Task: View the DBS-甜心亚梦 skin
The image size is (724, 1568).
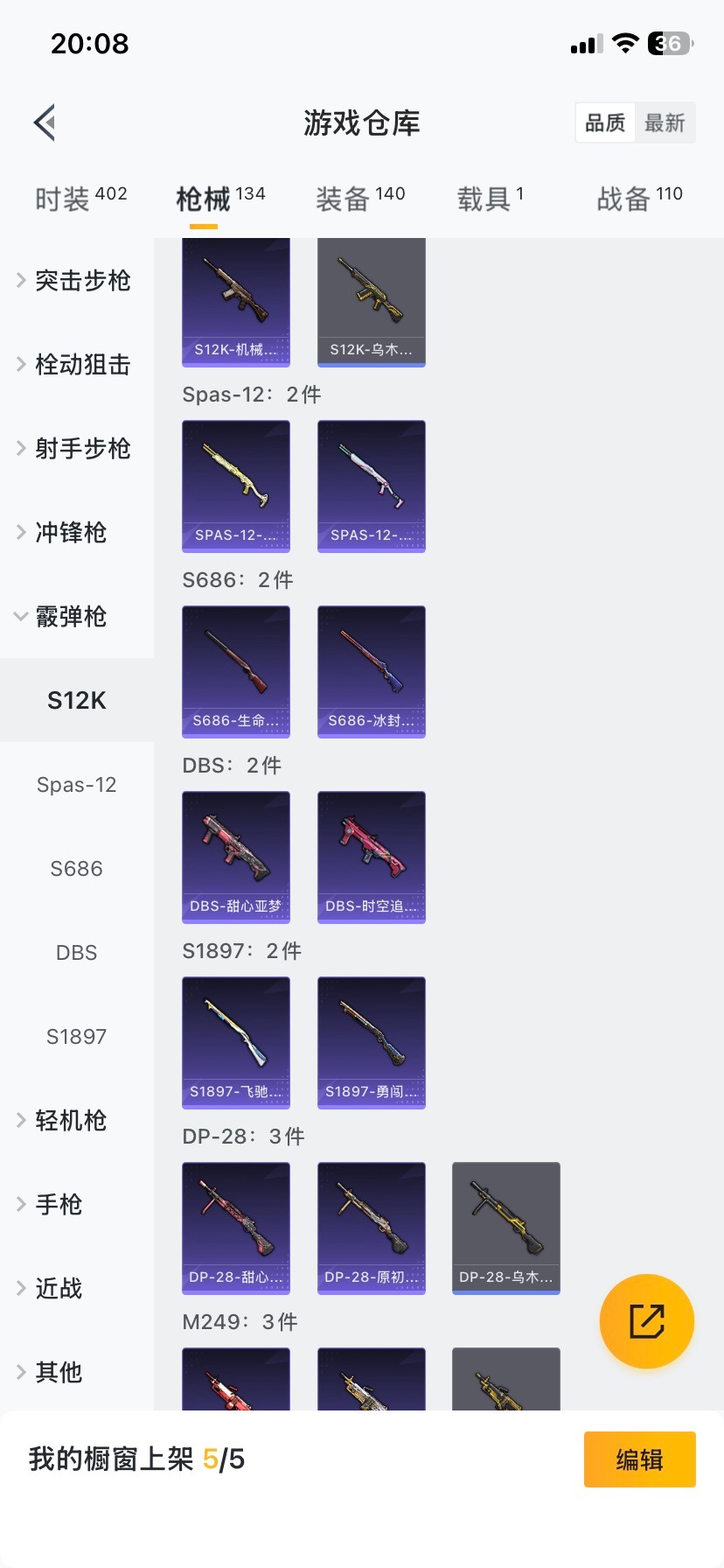Action: pos(236,857)
